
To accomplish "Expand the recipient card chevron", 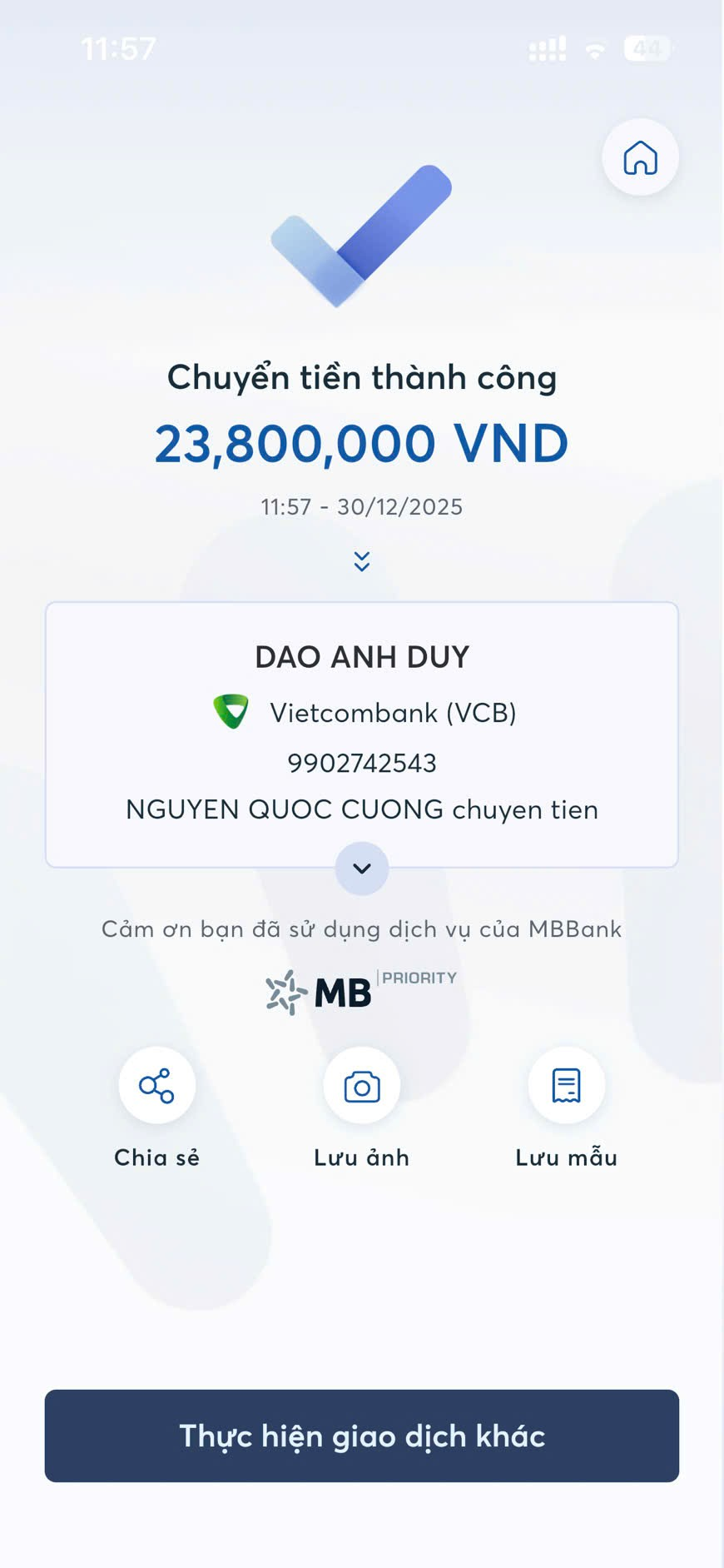I will pyautogui.click(x=361, y=869).
